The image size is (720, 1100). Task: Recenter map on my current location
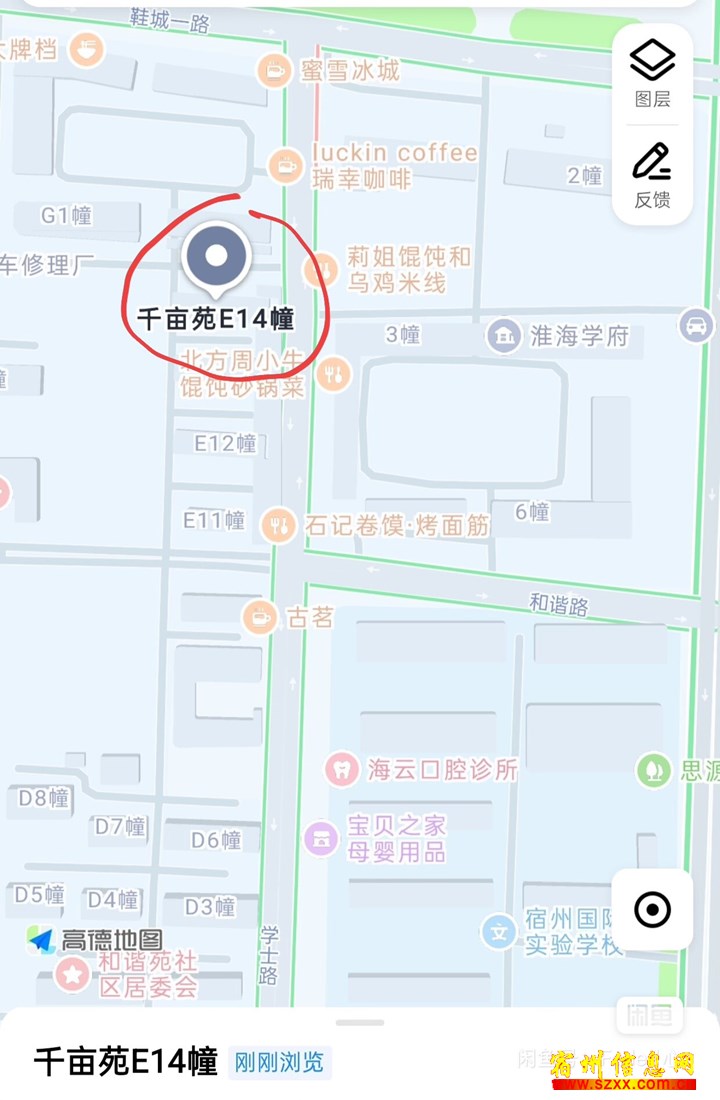(652, 910)
